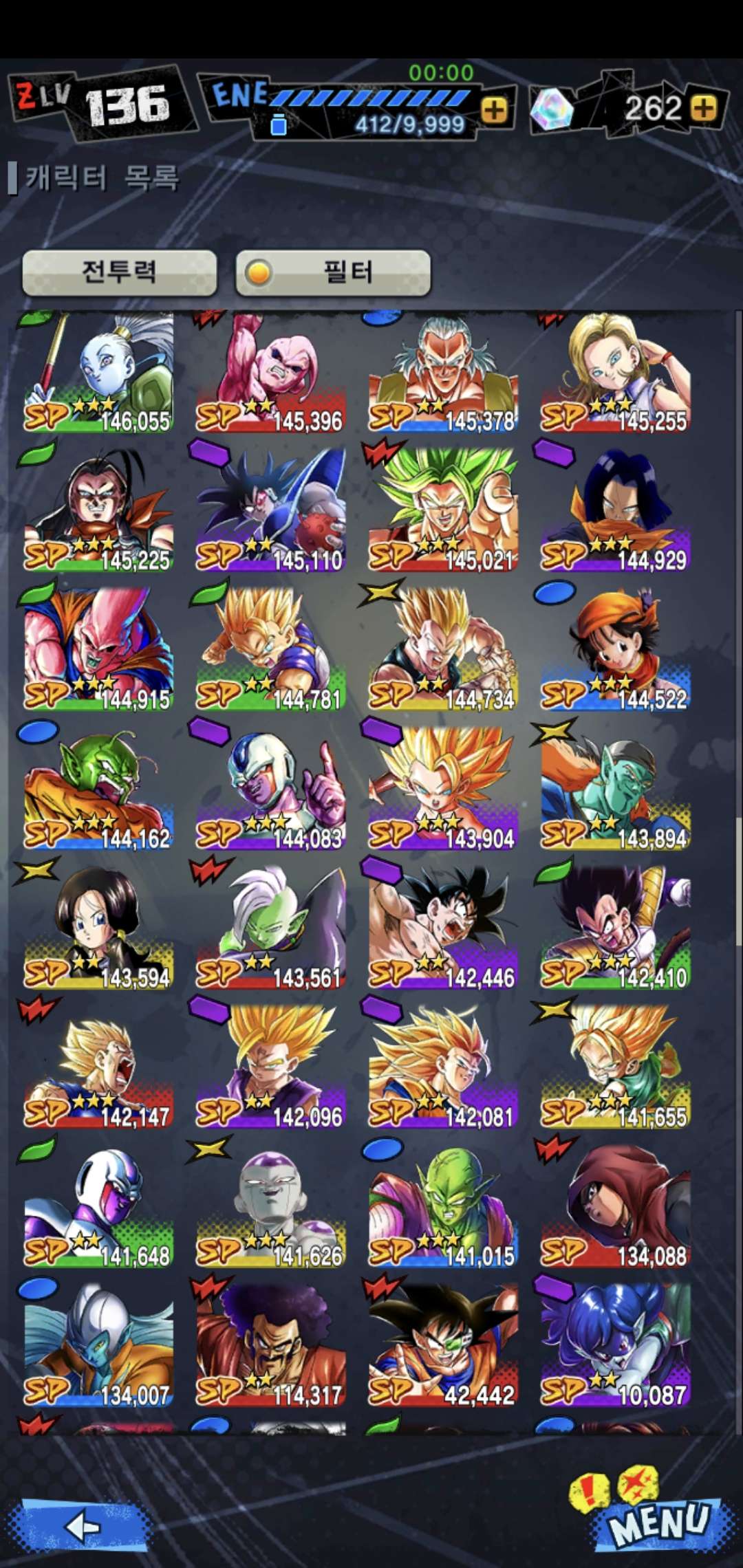Open the character card showing 42,442
The image size is (743, 1568).
point(442,1344)
